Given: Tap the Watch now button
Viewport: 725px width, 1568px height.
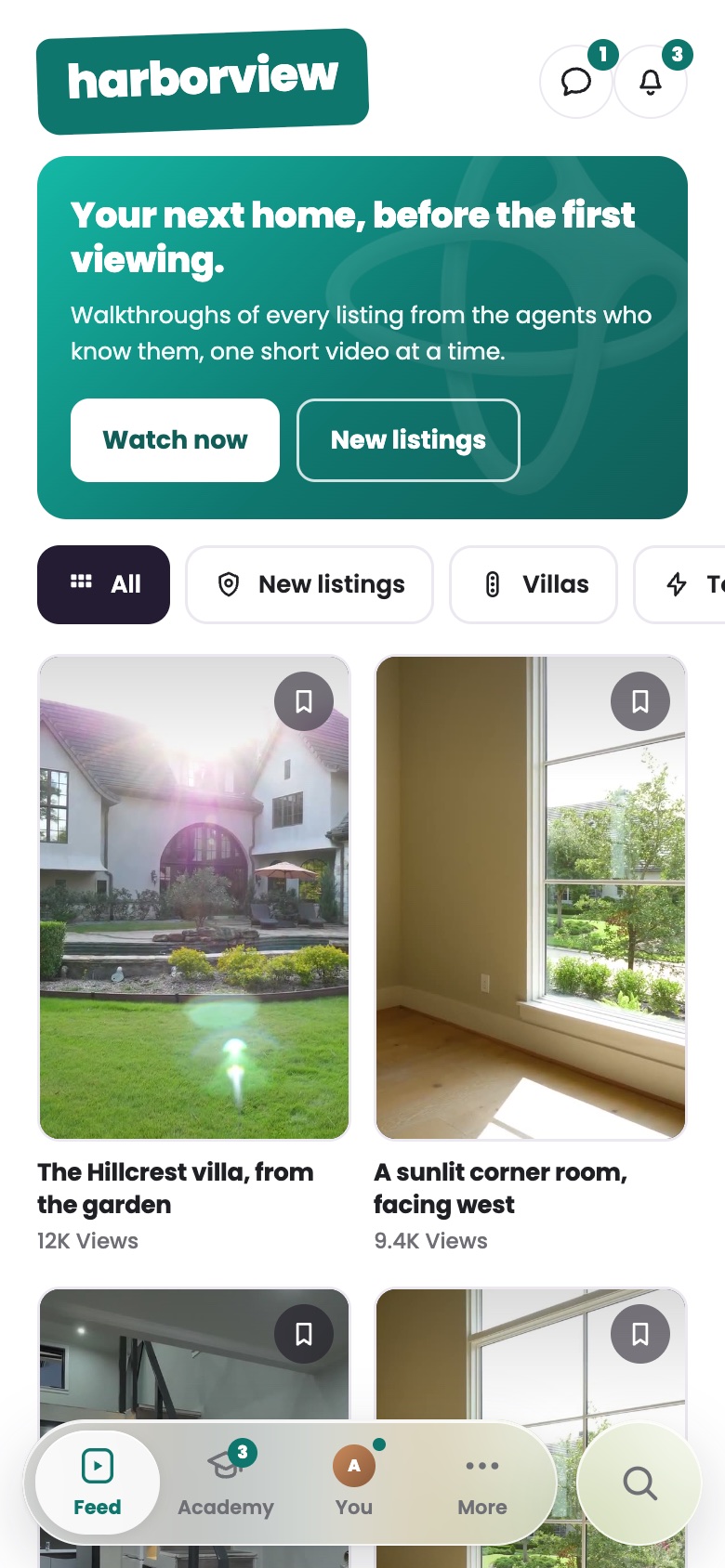Looking at the screenshot, I should (175, 440).
